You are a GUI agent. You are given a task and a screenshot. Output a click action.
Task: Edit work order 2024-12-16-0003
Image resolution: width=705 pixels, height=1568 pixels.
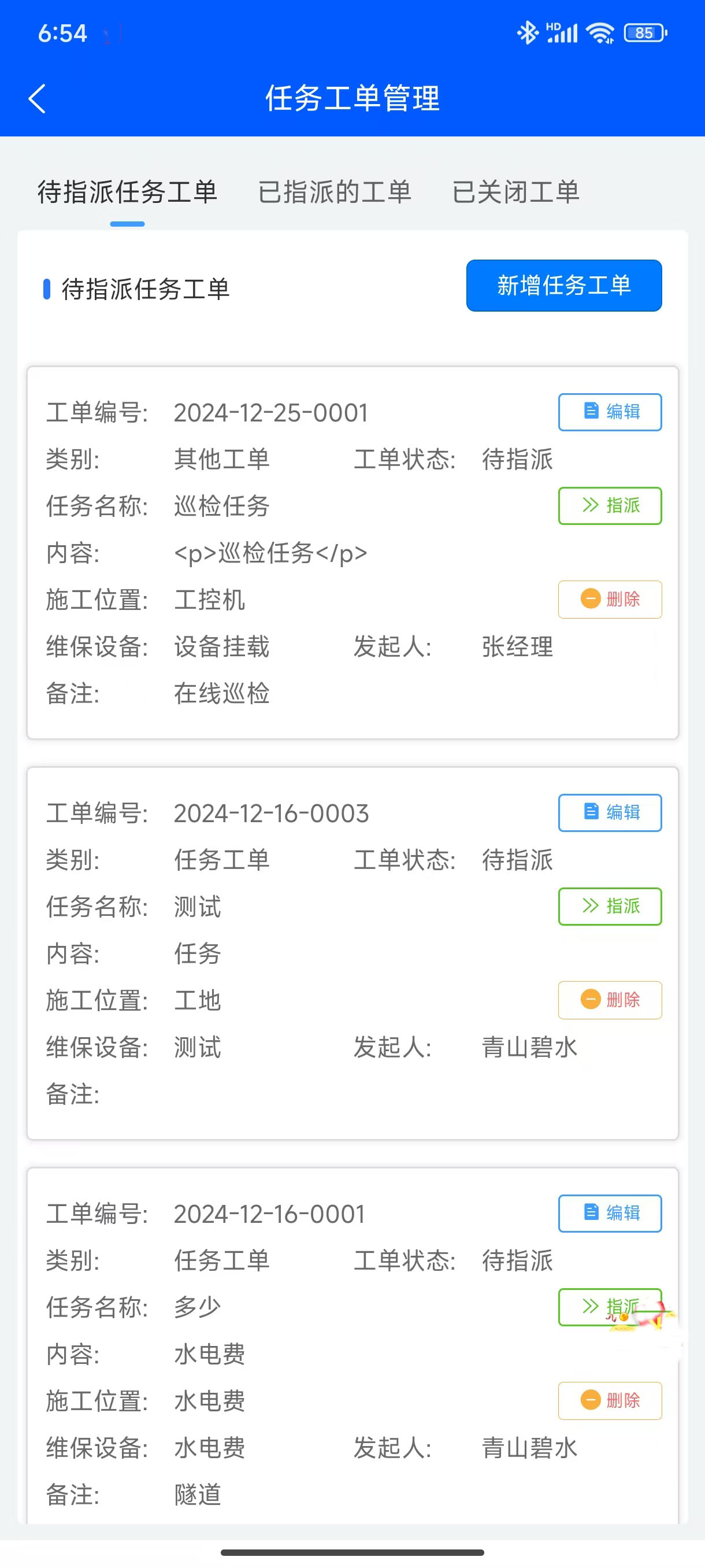[x=610, y=812]
